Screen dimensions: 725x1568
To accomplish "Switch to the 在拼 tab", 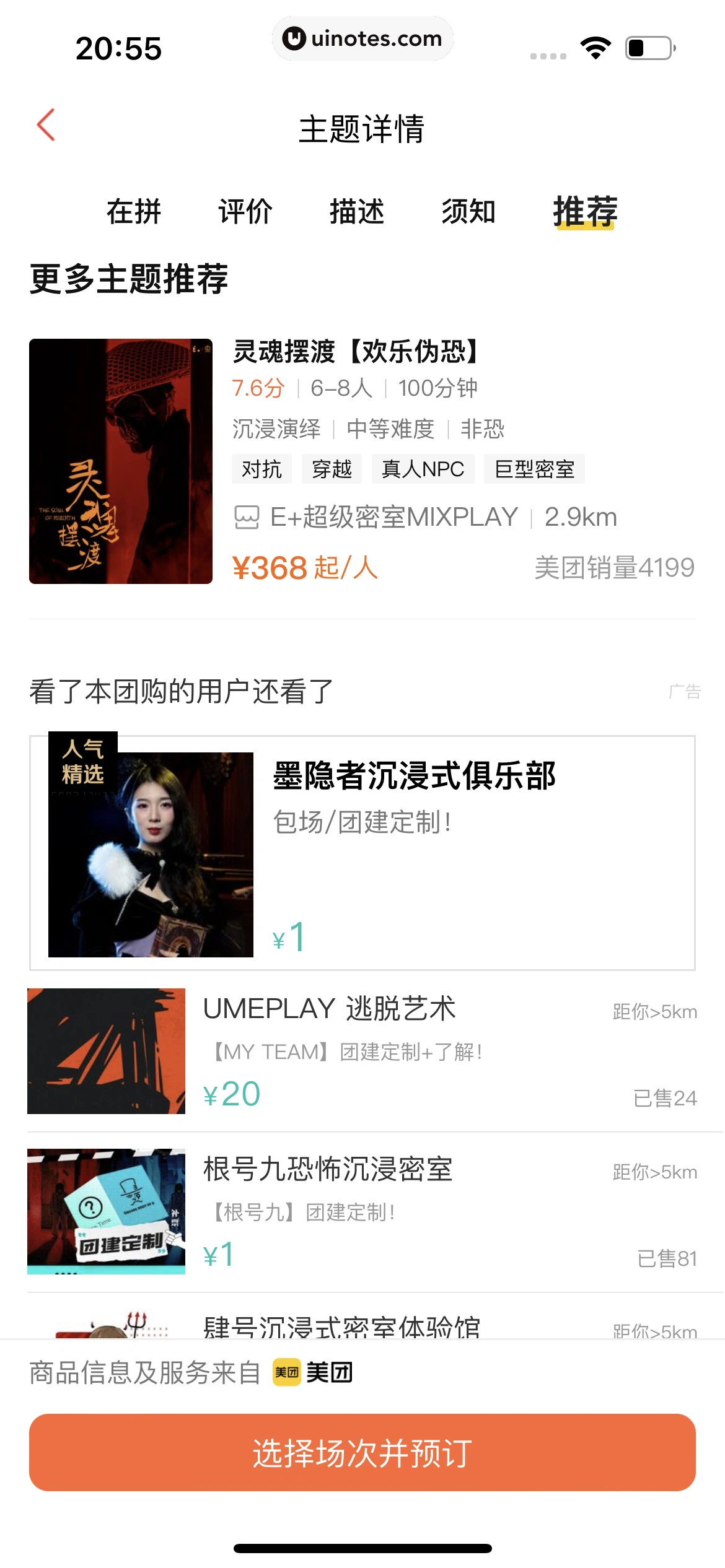I will click(135, 213).
